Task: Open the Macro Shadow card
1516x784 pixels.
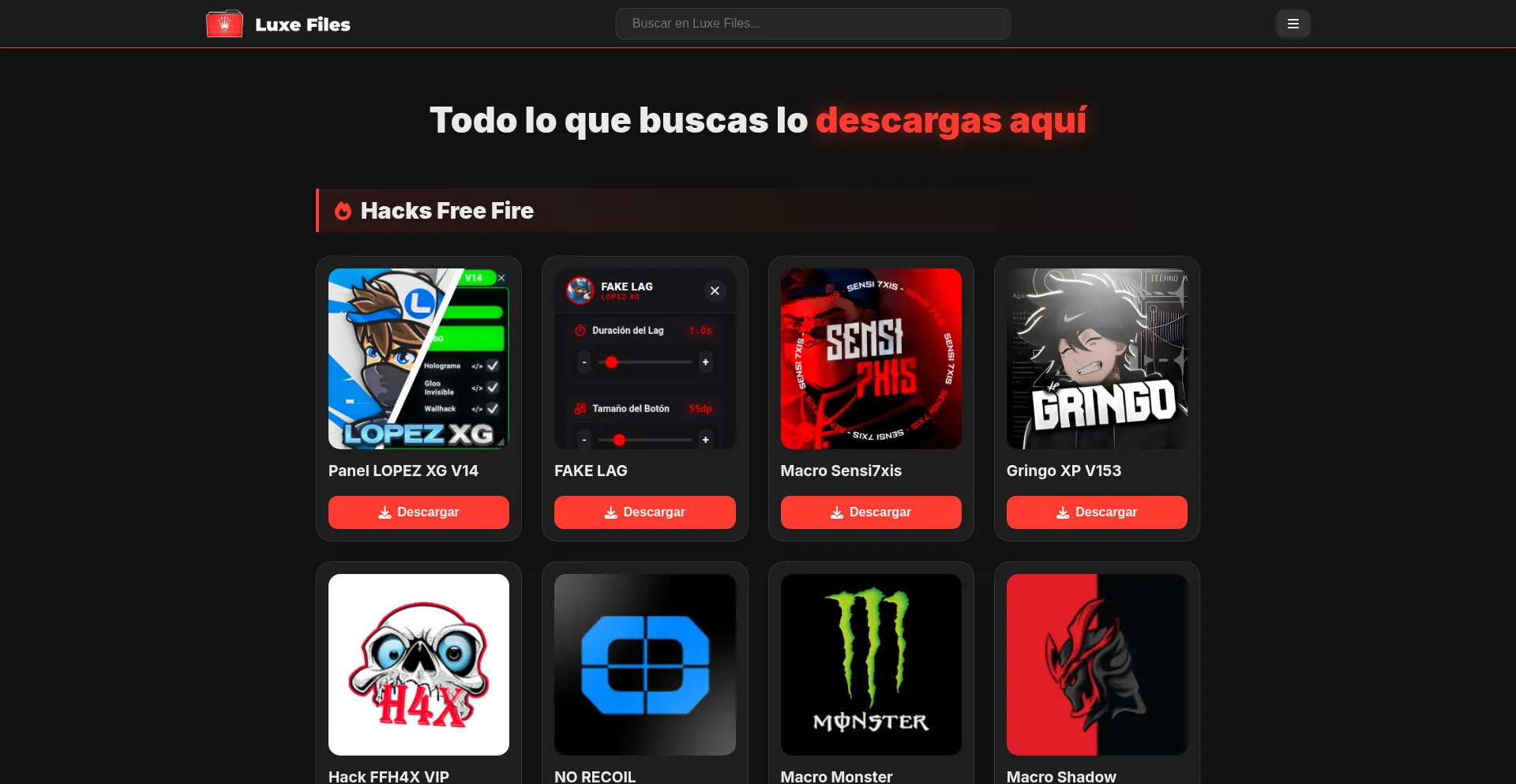Action: pyautogui.click(x=1096, y=665)
